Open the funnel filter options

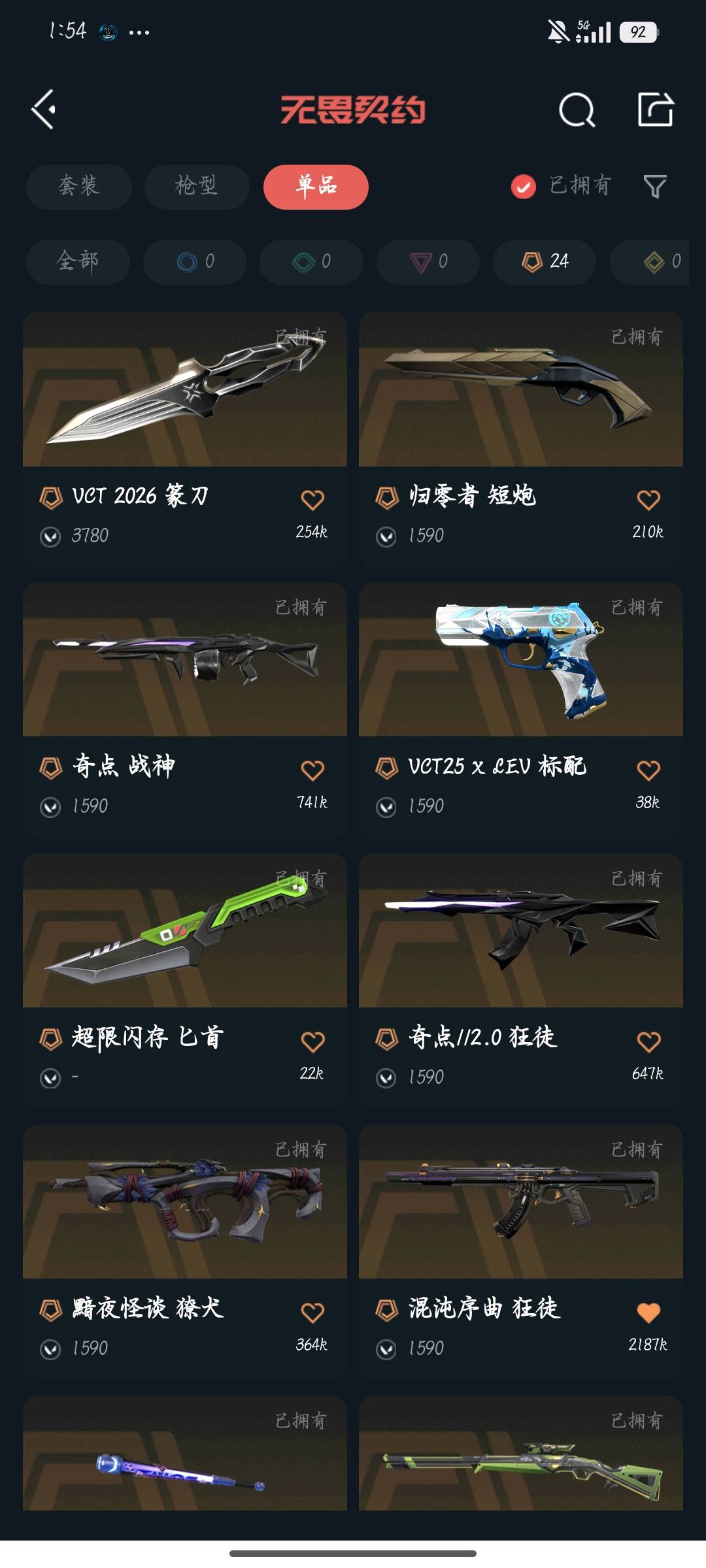pyautogui.click(x=655, y=187)
